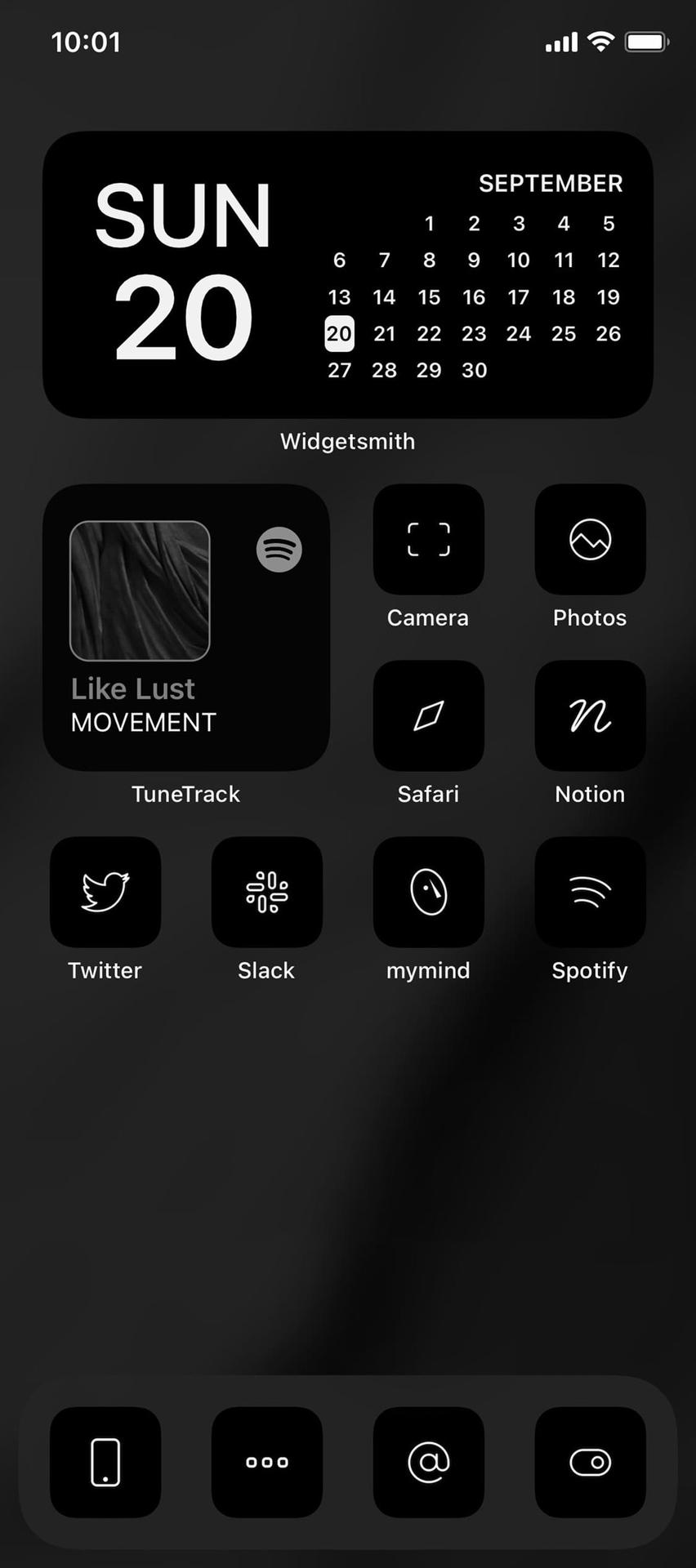Open the Photos app

590,540
